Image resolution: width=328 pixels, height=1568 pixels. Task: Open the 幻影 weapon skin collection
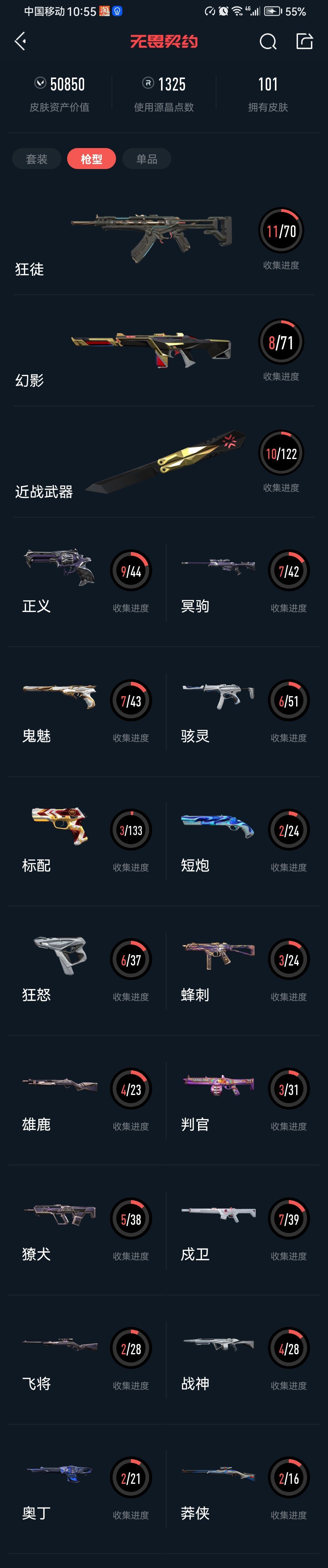pyautogui.click(x=163, y=352)
